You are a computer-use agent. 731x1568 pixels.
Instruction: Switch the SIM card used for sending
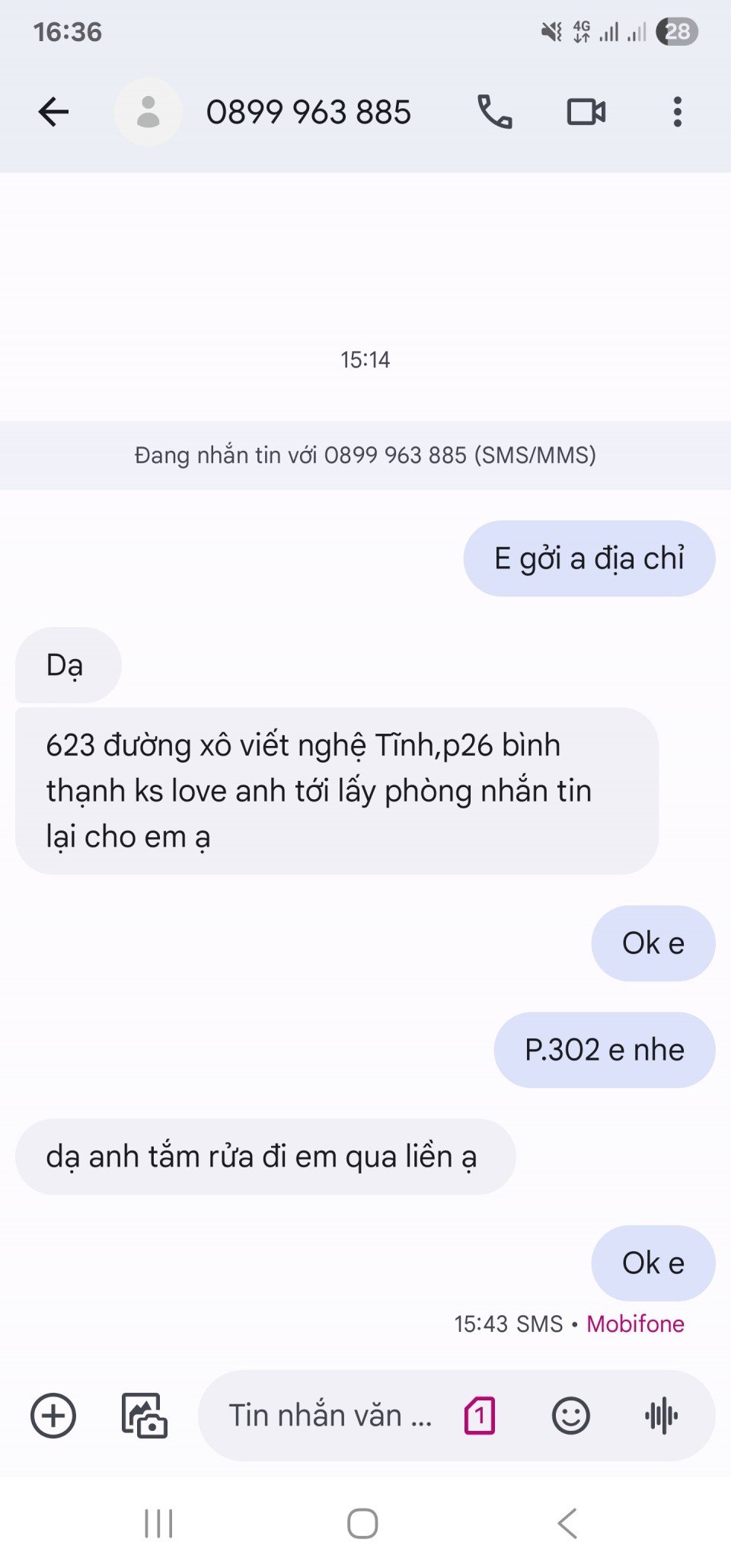pos(480,1416)
